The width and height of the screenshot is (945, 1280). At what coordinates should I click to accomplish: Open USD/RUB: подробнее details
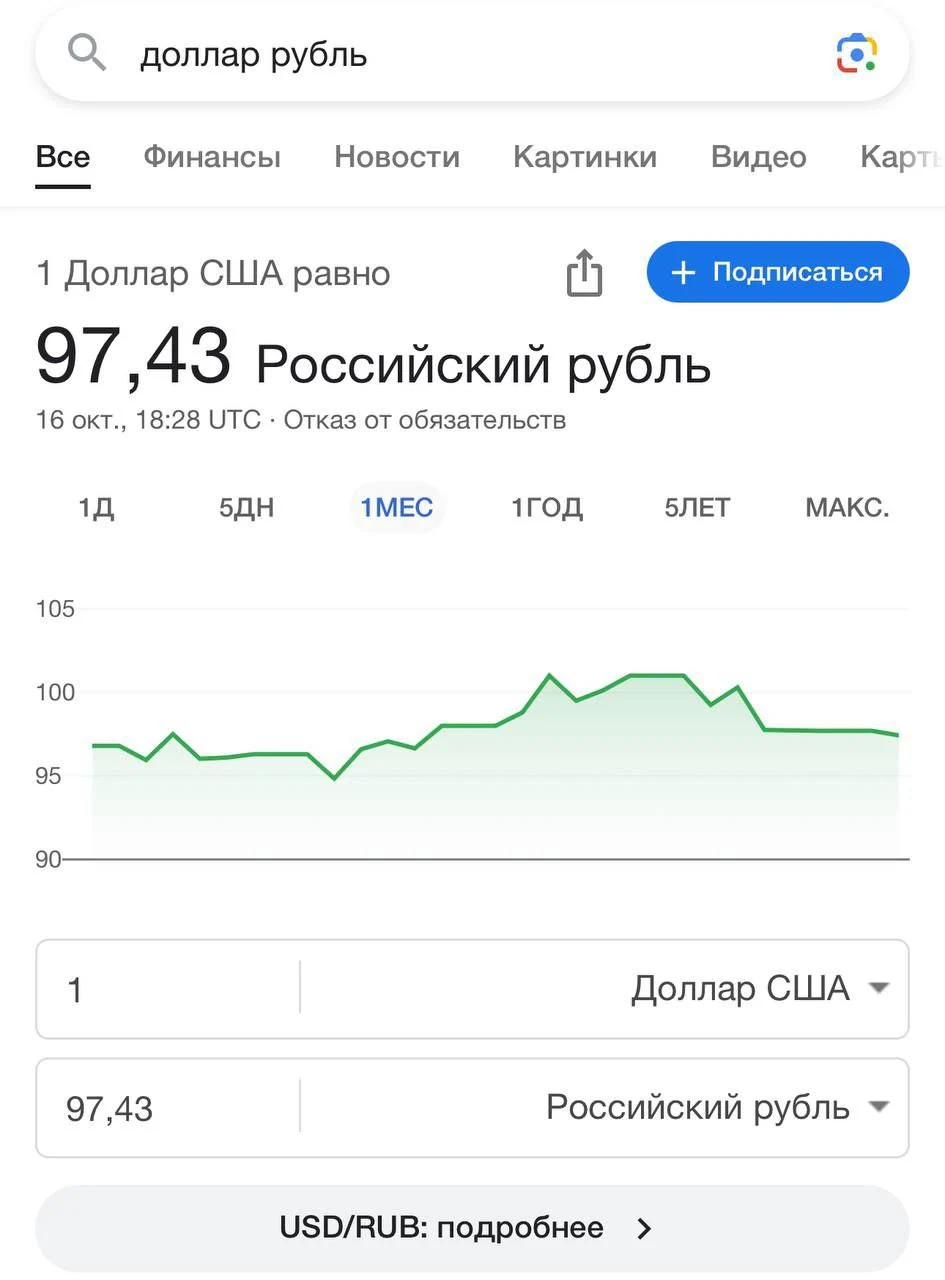pos(472,1228)
